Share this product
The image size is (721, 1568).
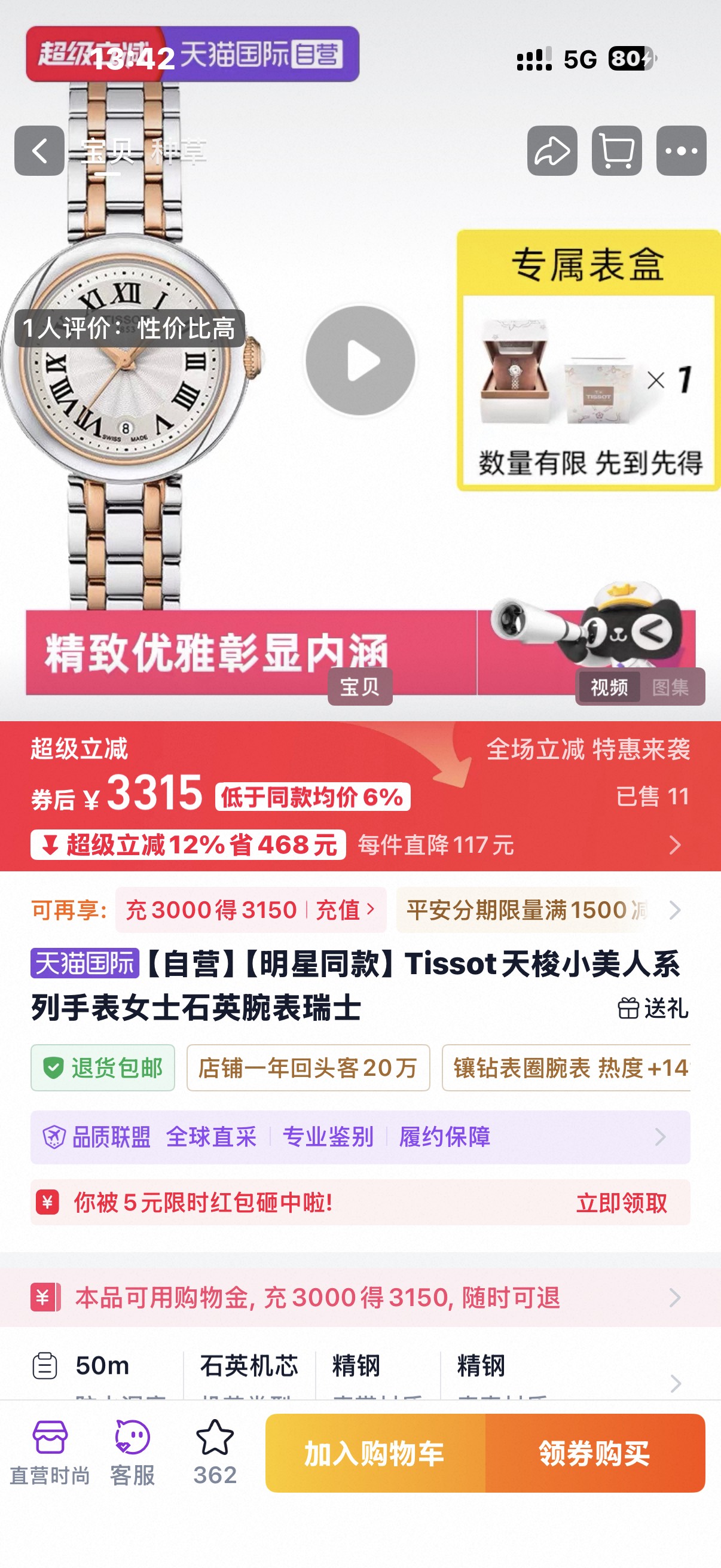click(x=552, y=151)
